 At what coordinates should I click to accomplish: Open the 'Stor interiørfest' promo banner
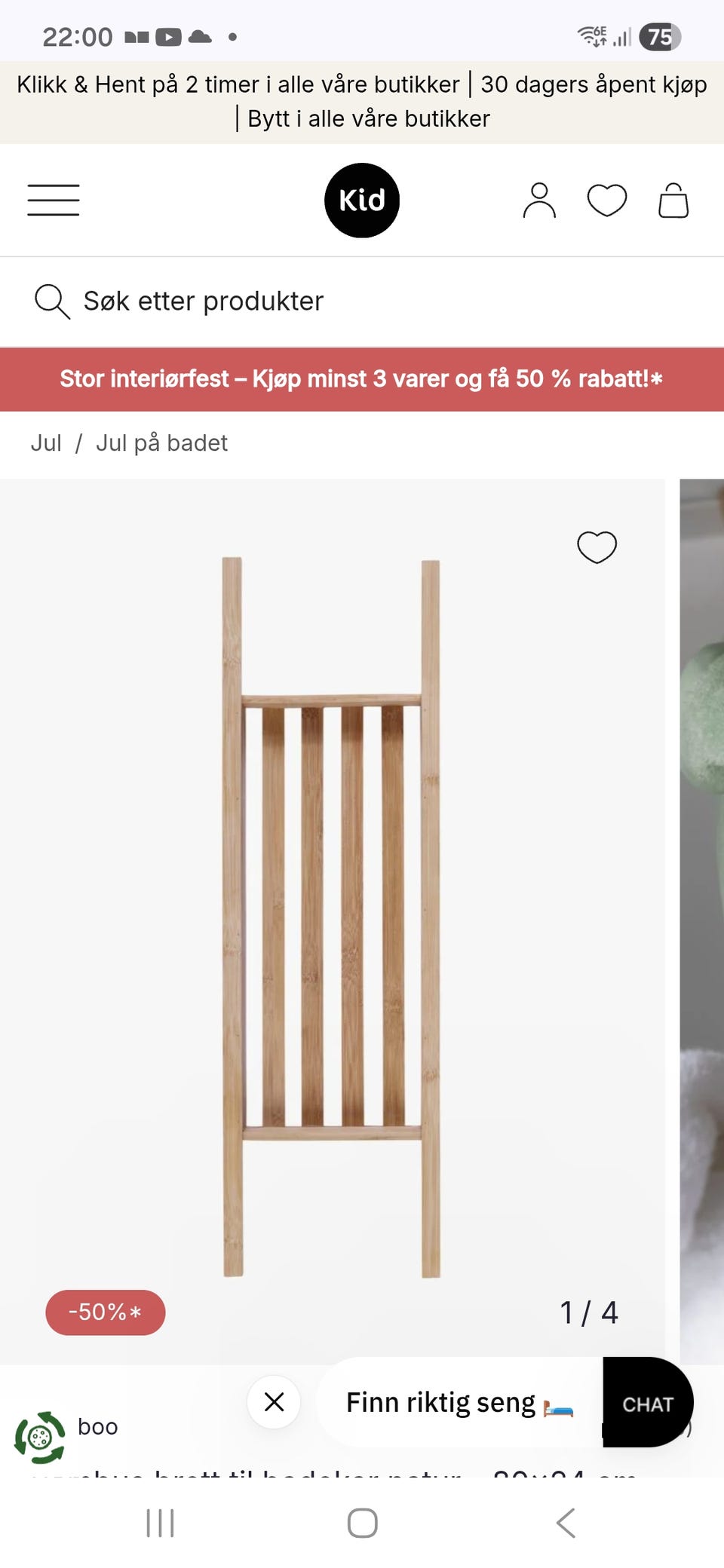(361, 378)
